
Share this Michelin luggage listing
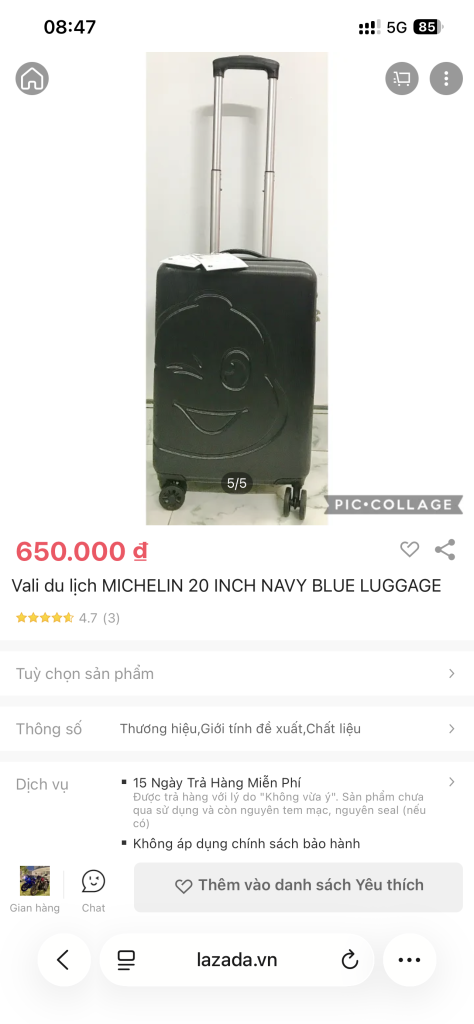pyautogui.click(x=445, y=549)
